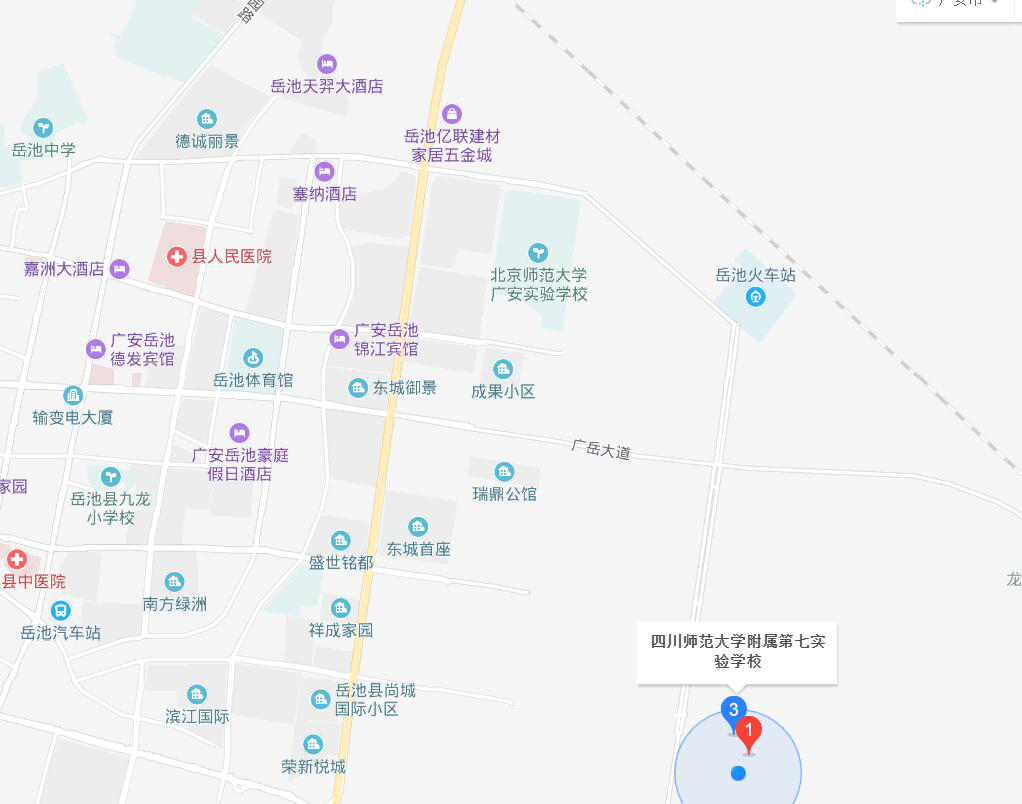Tap the 岳池天羿大酒店 hotel icon
1022x804 pixels.
click(327, 64)
